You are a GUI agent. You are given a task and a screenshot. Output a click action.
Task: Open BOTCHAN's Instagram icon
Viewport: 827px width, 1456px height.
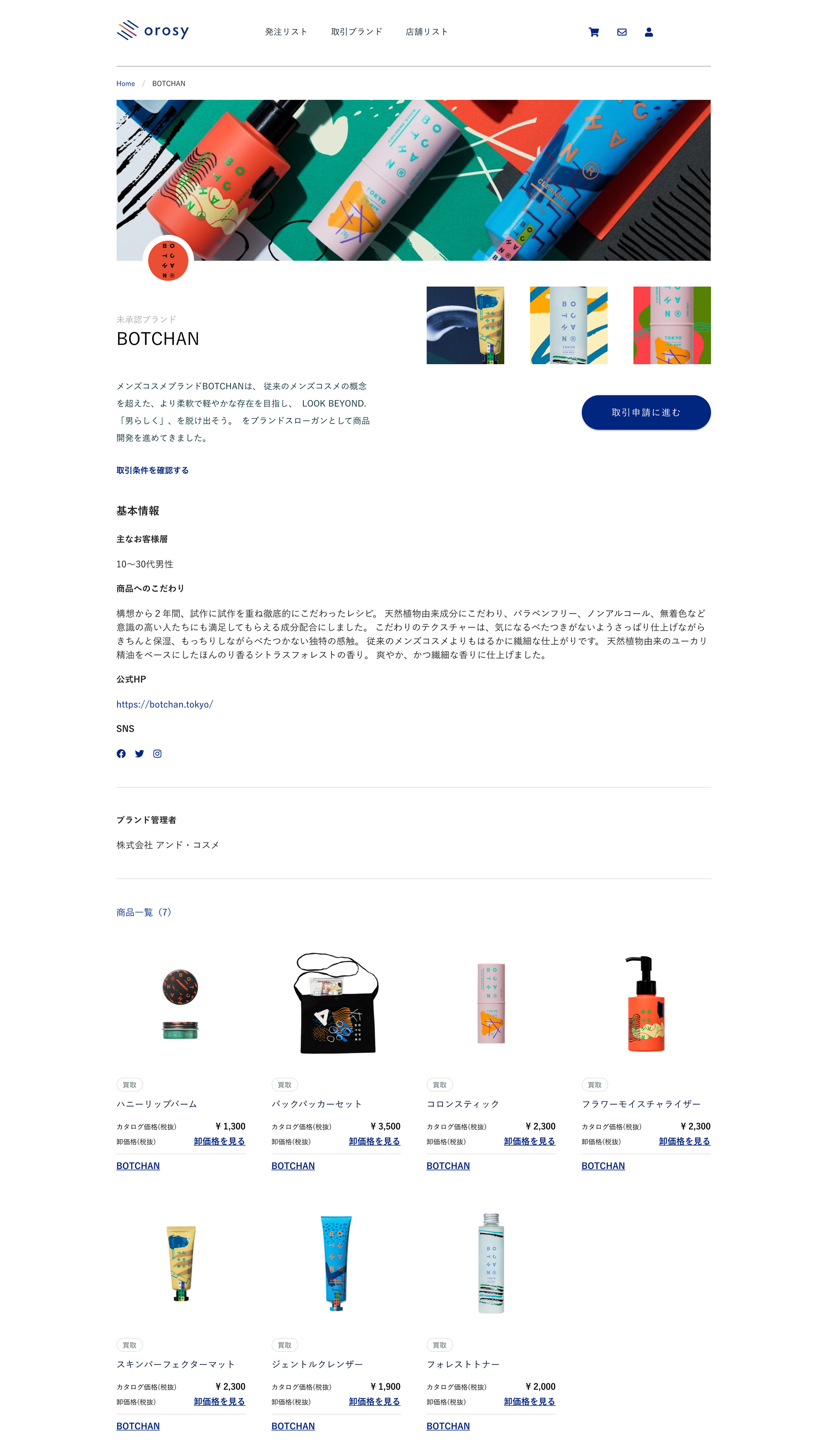point(157,754)
